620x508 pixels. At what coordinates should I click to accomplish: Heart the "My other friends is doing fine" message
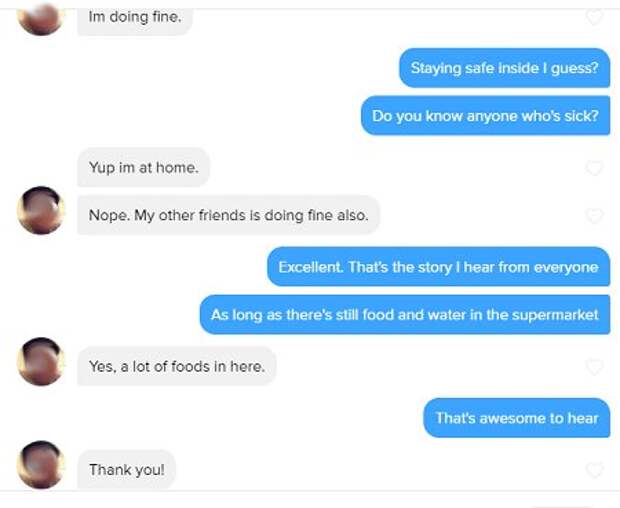click(x=594, y=216)
